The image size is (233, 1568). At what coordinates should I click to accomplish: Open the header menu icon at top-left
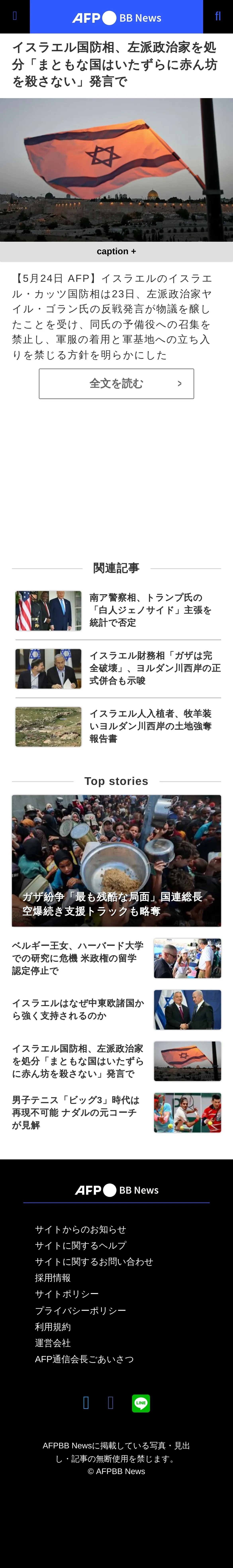pos(15,16)
